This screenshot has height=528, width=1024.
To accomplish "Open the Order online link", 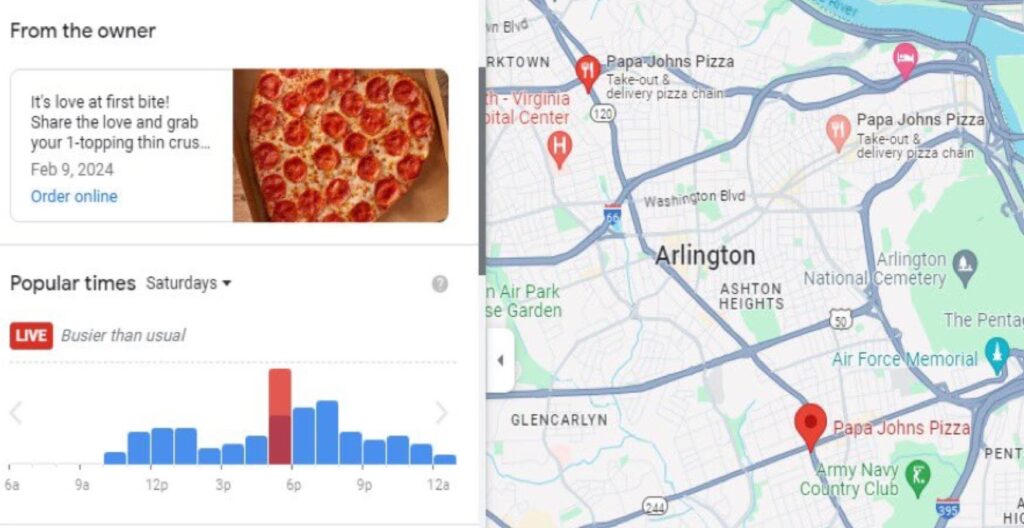I will [74, 196].
